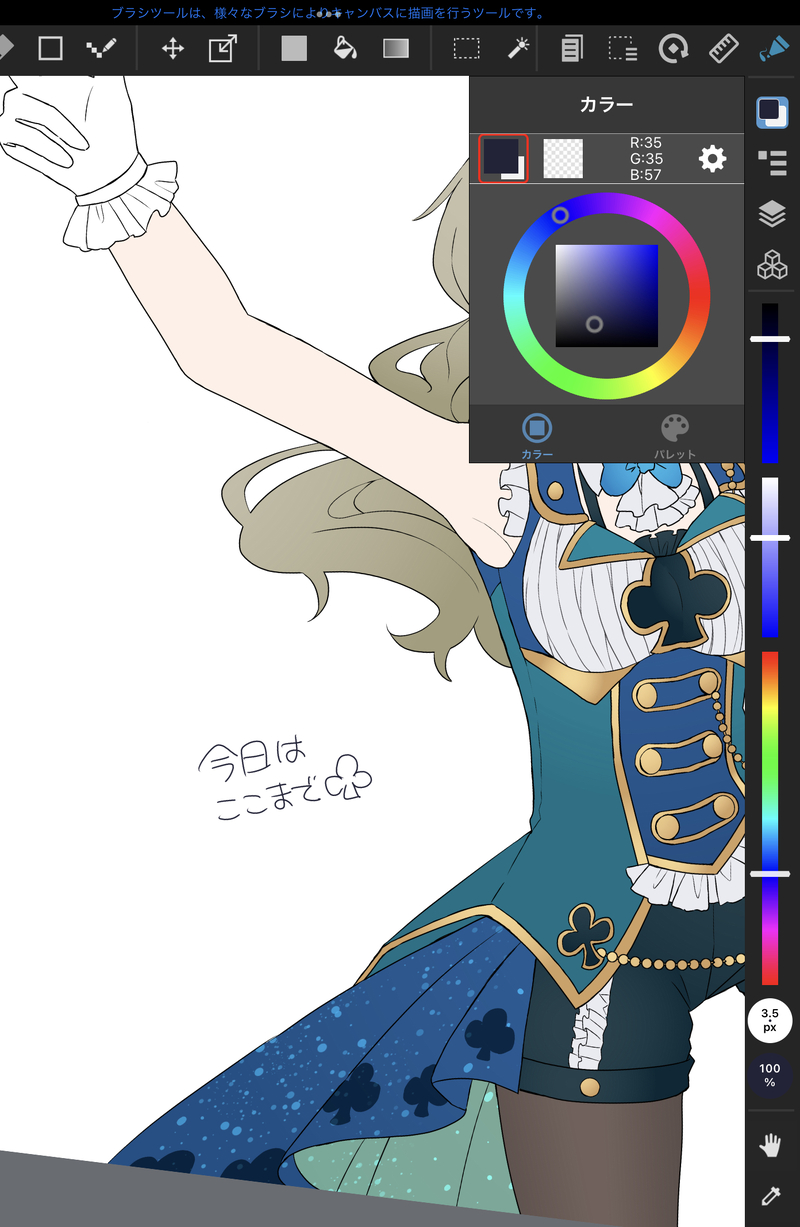Select the gradient tool
800x1227 pixels.
pyautogui.click(x=396, y=48)
